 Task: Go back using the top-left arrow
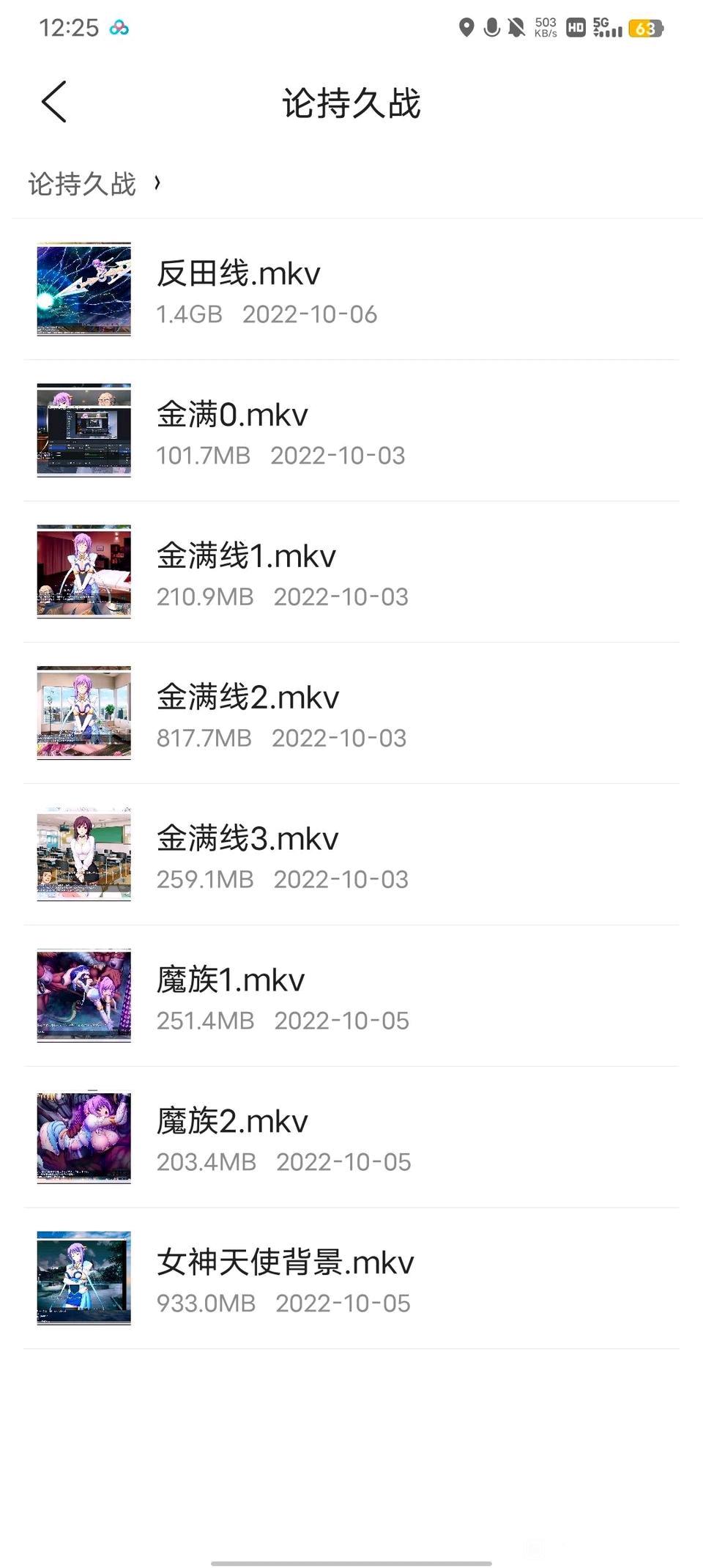pyautogui.click(x=54, y=102)
